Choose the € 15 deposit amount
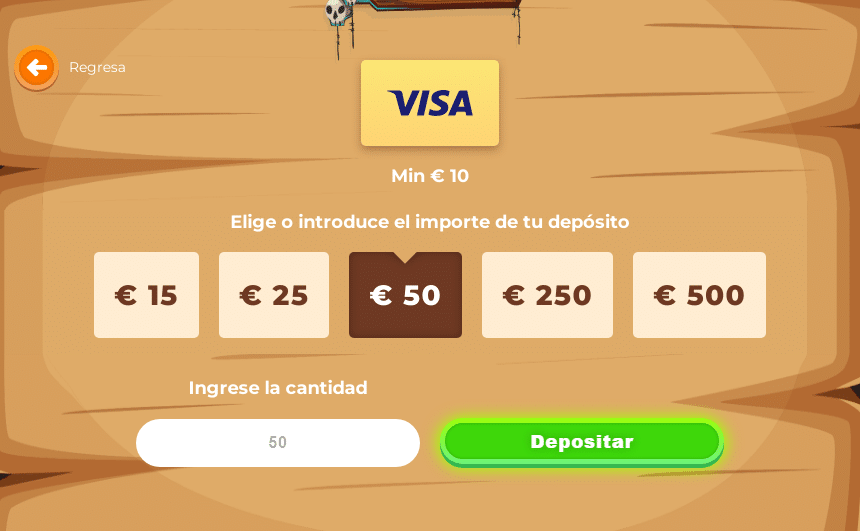Image resolution: width=860 pixels, height=531 pixels. click(146, 295)
